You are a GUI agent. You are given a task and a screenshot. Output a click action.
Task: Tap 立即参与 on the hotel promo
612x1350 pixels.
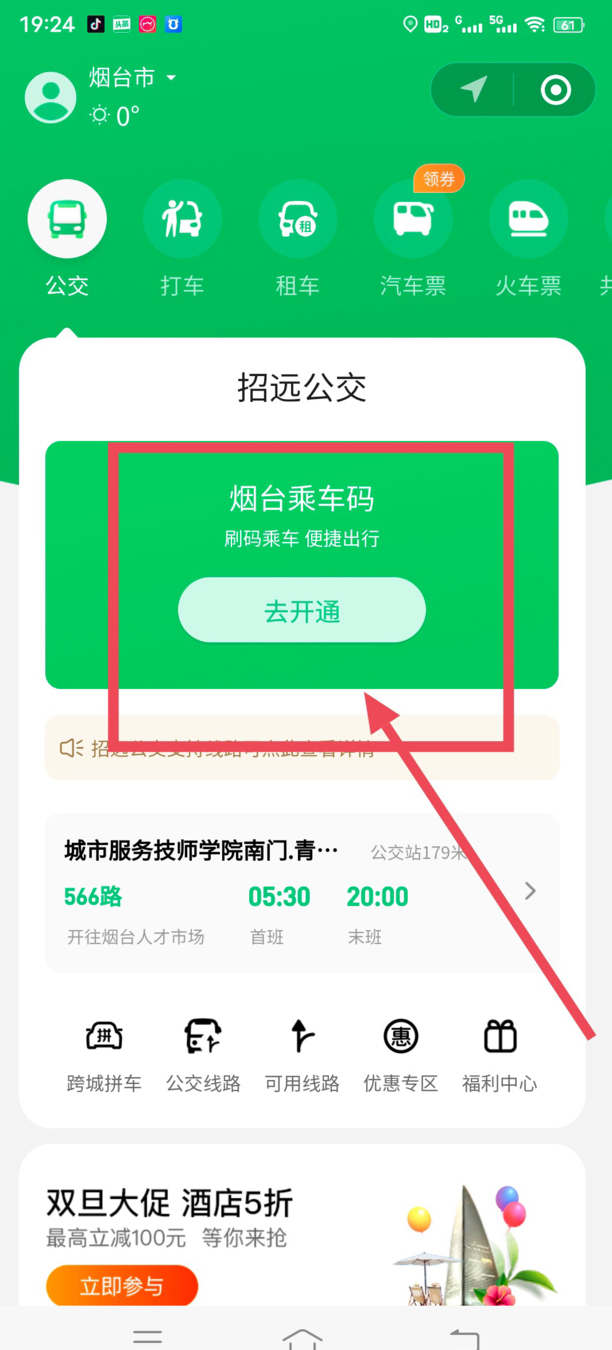122,1286
